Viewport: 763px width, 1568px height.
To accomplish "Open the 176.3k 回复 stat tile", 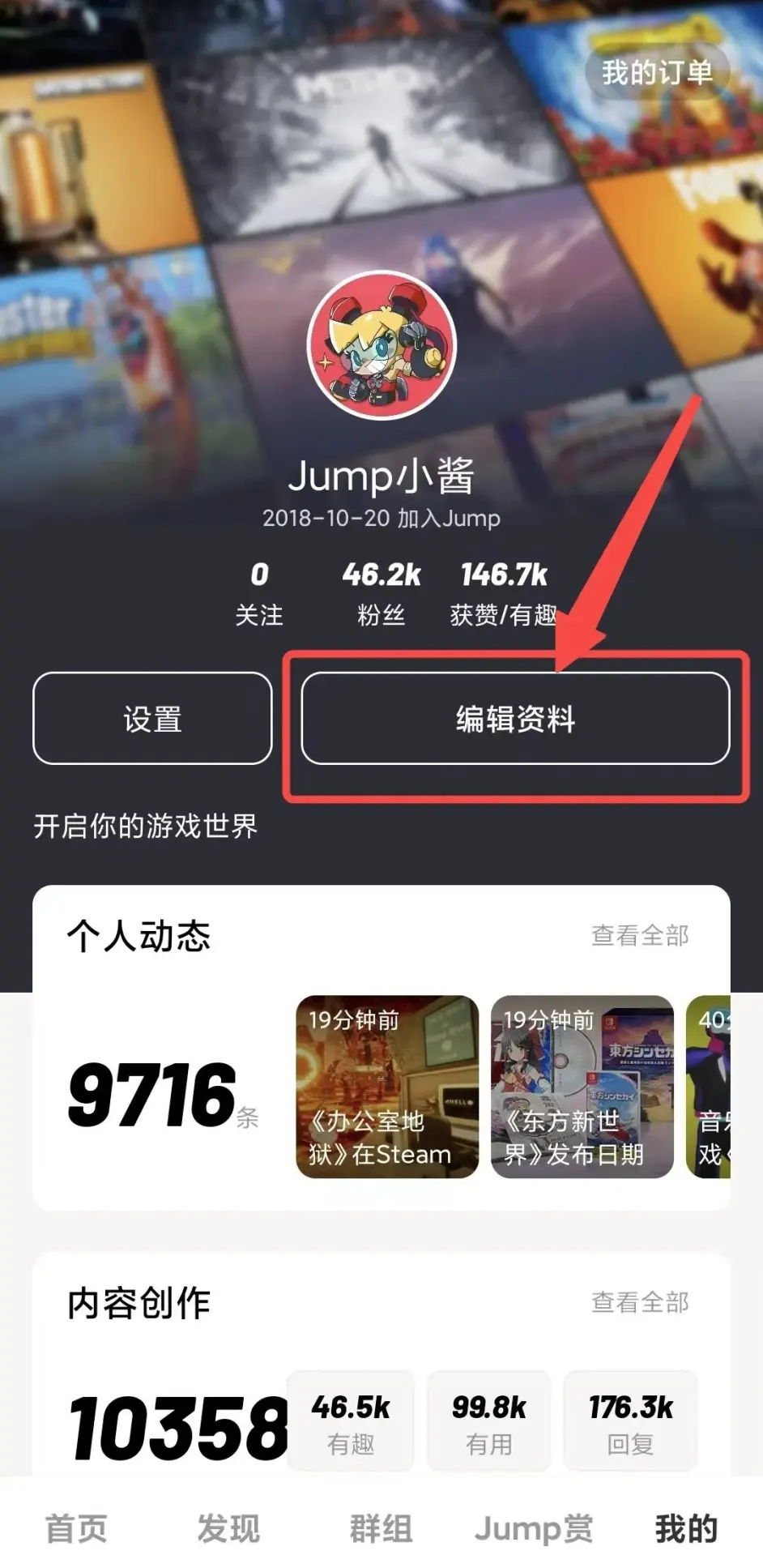I will 630,1422.
